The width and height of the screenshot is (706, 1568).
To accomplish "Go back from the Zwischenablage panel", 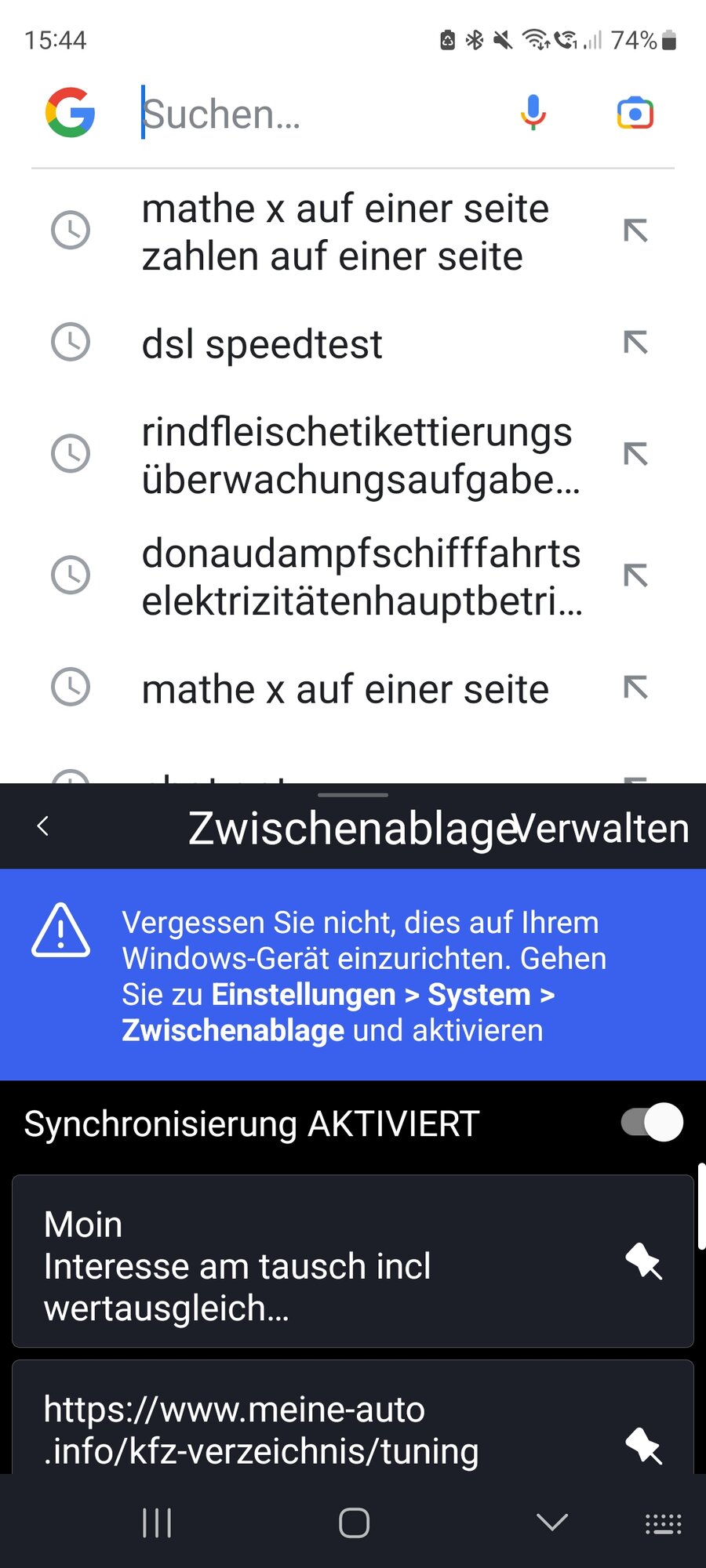I will 43,826.
